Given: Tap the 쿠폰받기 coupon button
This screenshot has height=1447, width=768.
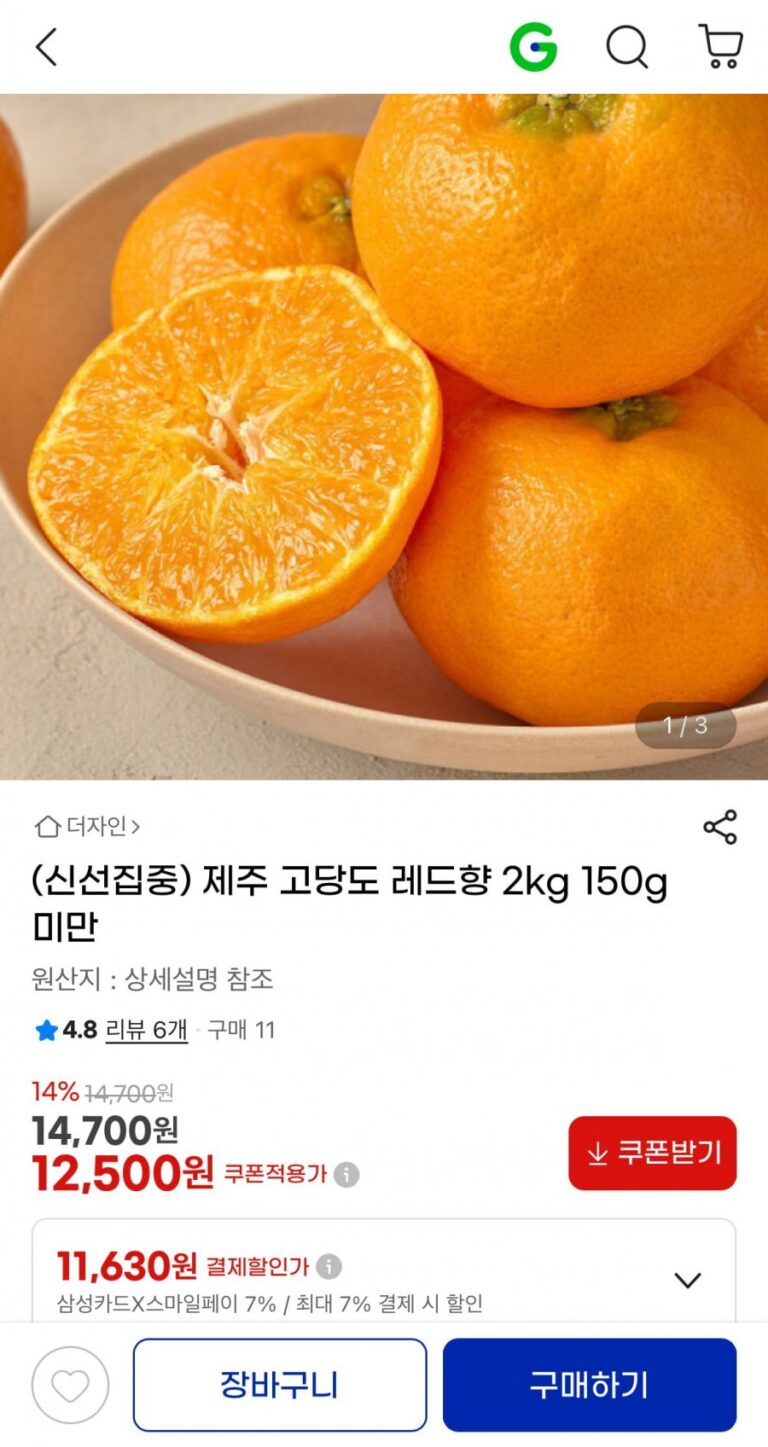Looking at the screenshot, I should [652, 1153].
